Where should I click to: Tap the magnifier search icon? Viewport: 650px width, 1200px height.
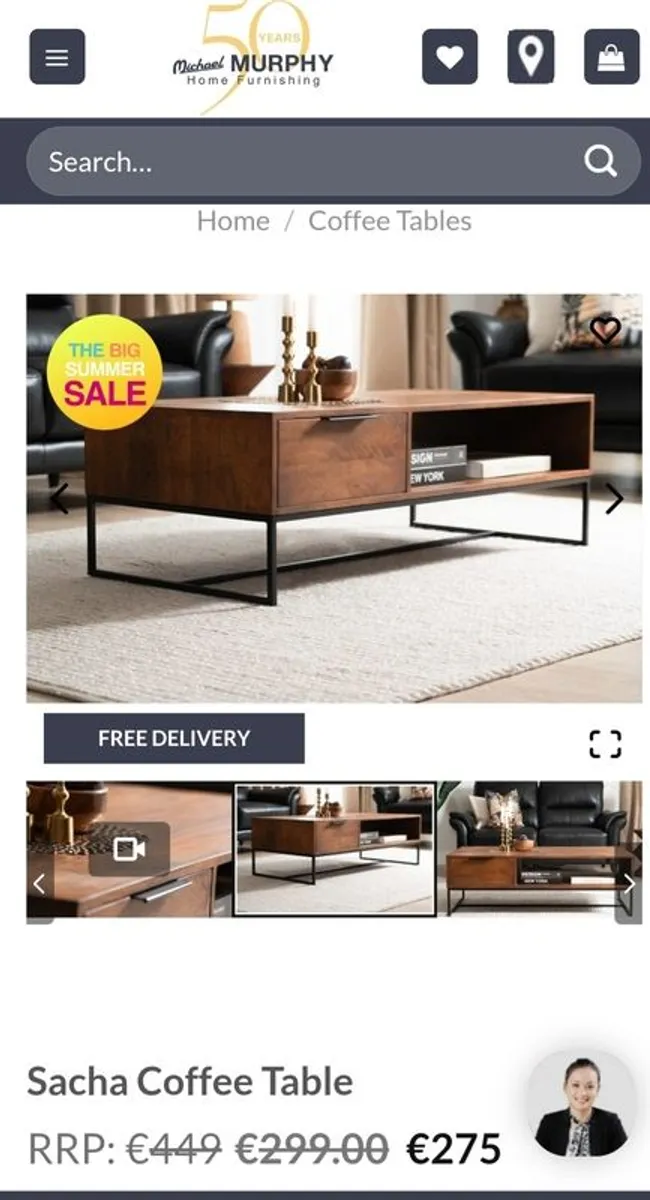point(600,161)
